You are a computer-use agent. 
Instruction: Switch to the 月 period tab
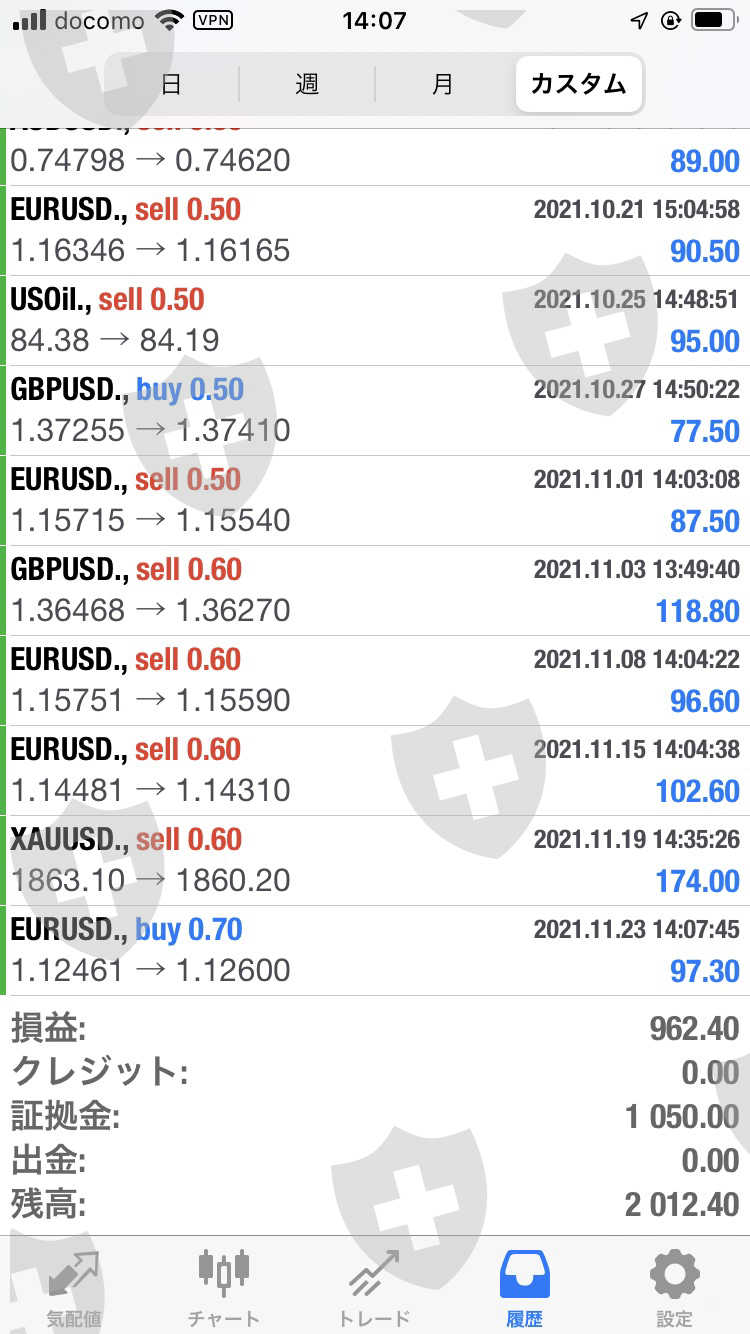point(442,84)
